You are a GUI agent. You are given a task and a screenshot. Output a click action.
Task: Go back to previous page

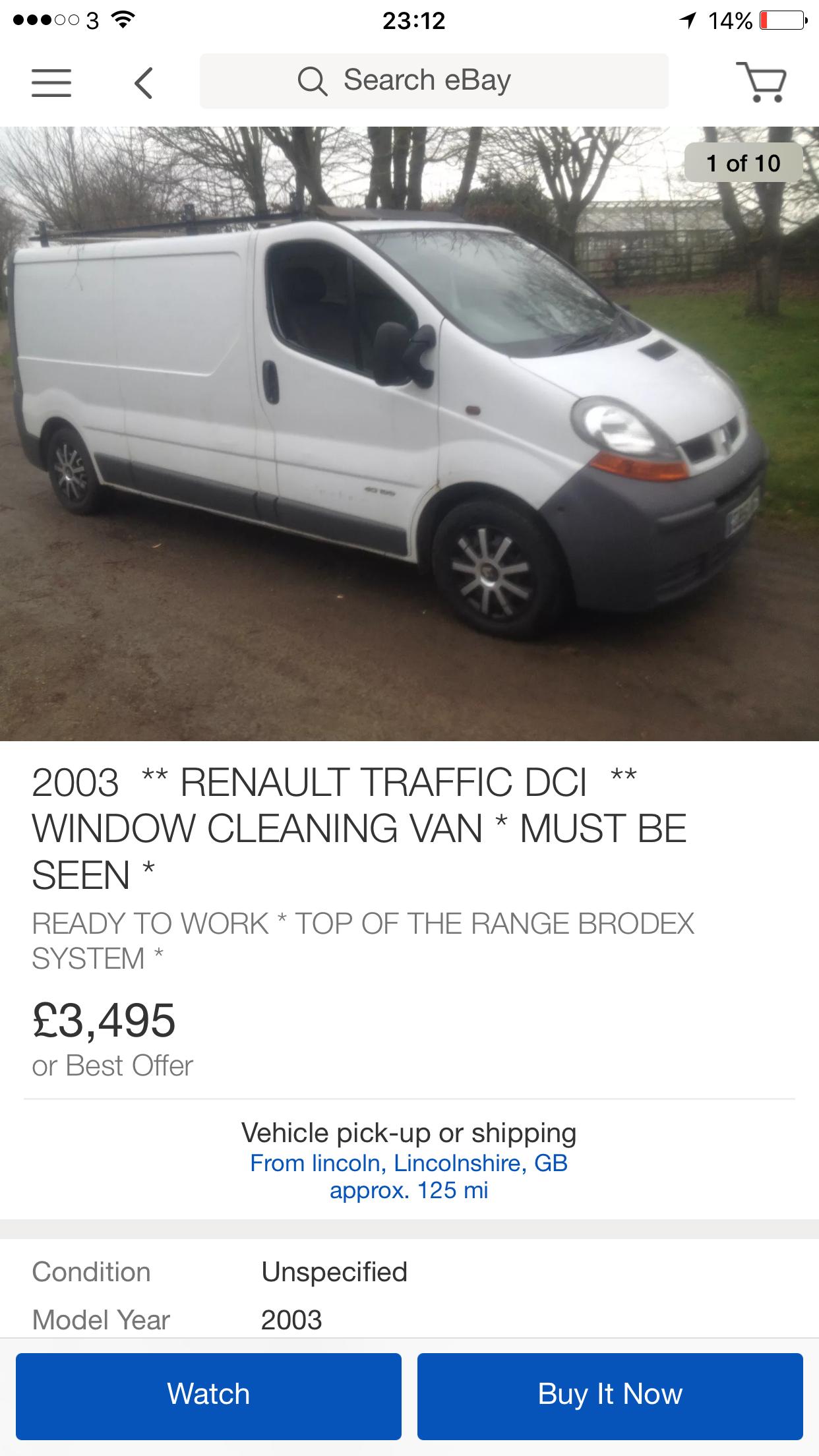pos(144,83)
